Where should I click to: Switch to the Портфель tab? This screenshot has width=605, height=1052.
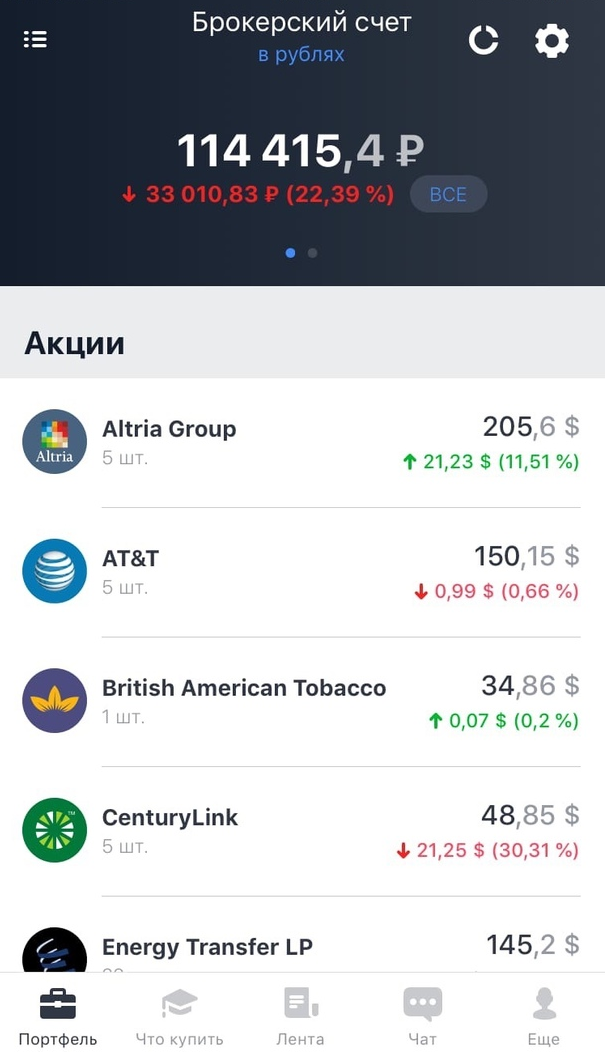coord(58,1013)
